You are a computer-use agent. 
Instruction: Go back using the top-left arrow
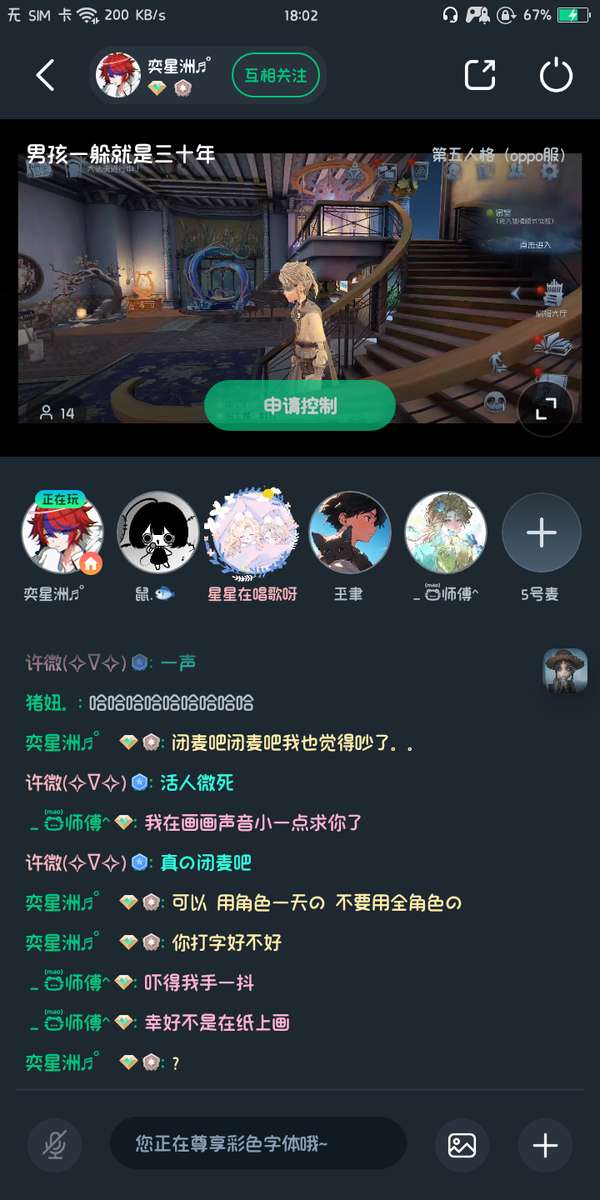[45, 75]
